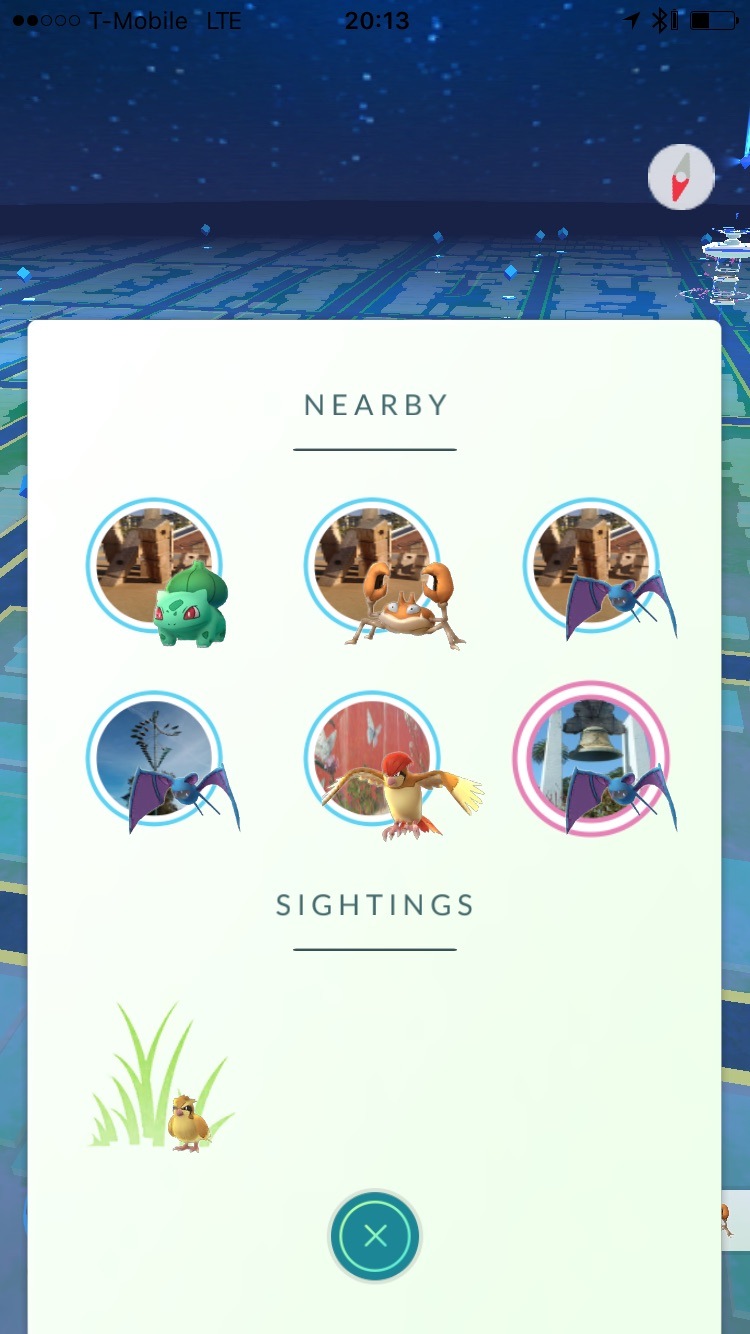The width and height of the screenshot is (750, 1334).
Task: Tap the compass to reorient map
Action: pyautogui.click(x=681, y=178)
